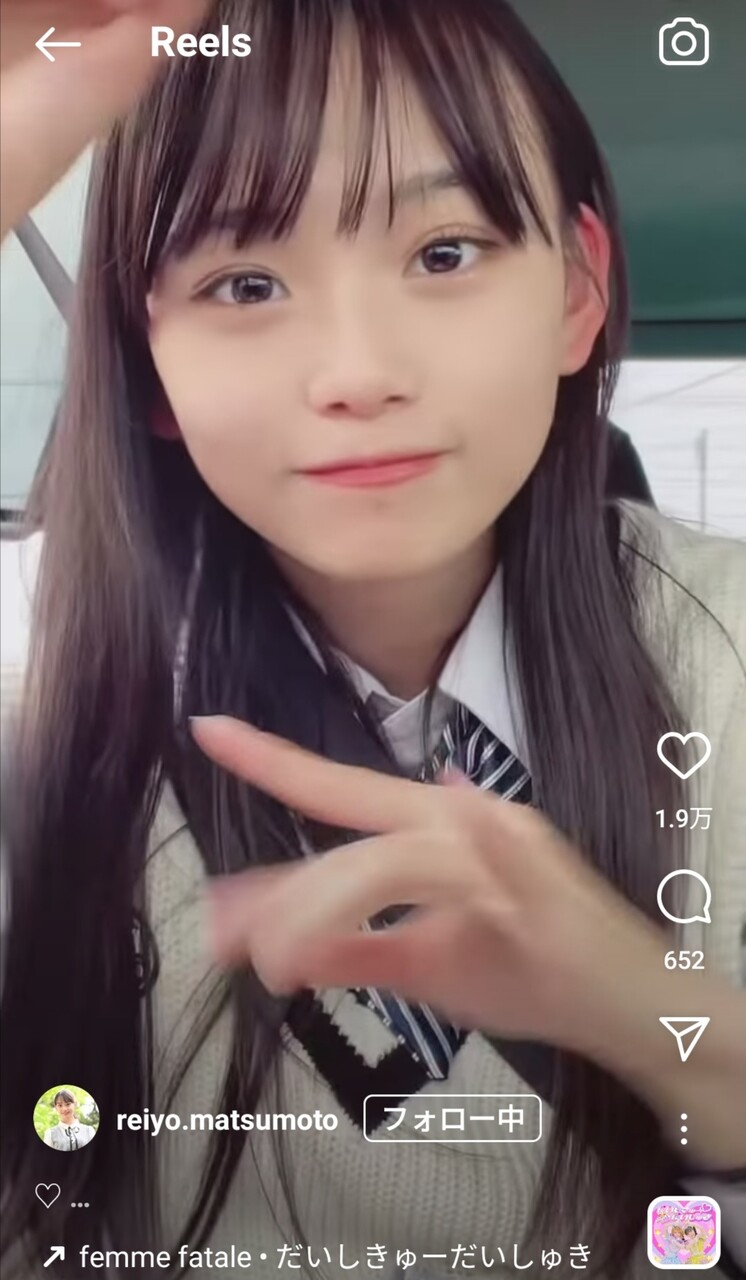Open the comments on this reel
This screenshot has height=1280, width=746.
[x=684, y=897]
